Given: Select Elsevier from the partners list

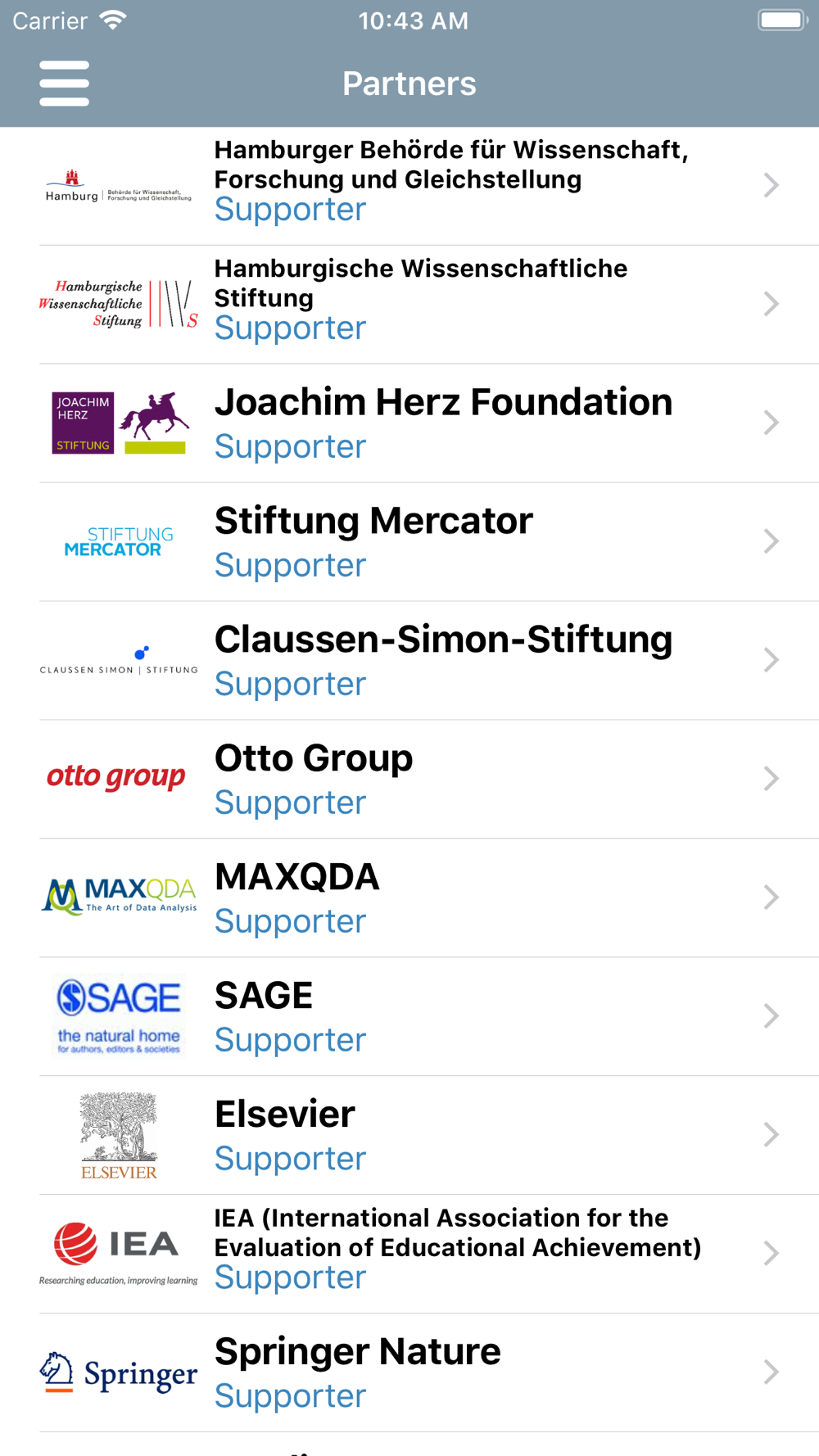Looking at the screenshot, I should (409, 1136).
